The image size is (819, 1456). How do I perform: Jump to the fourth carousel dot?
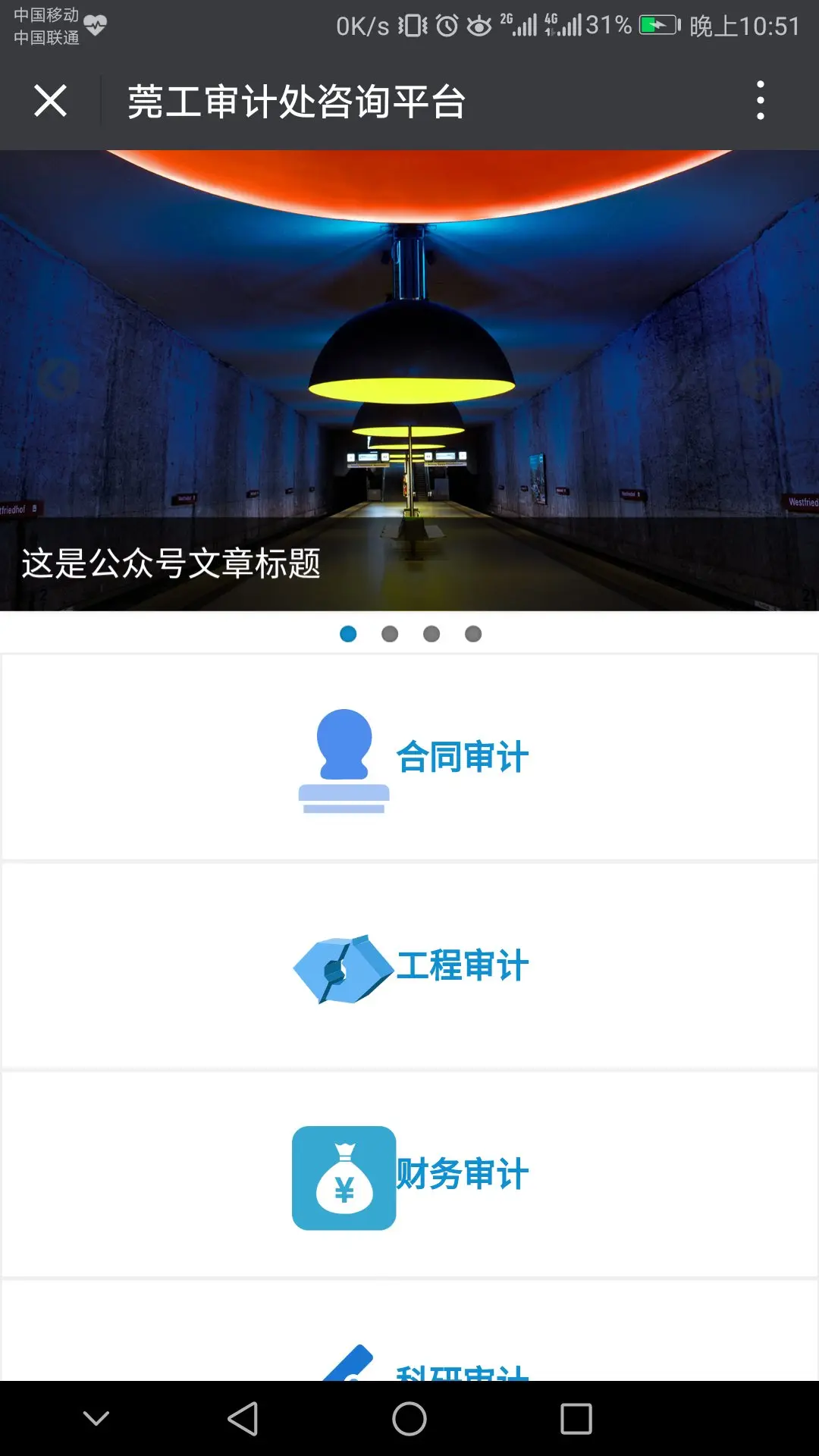[473, 634]
